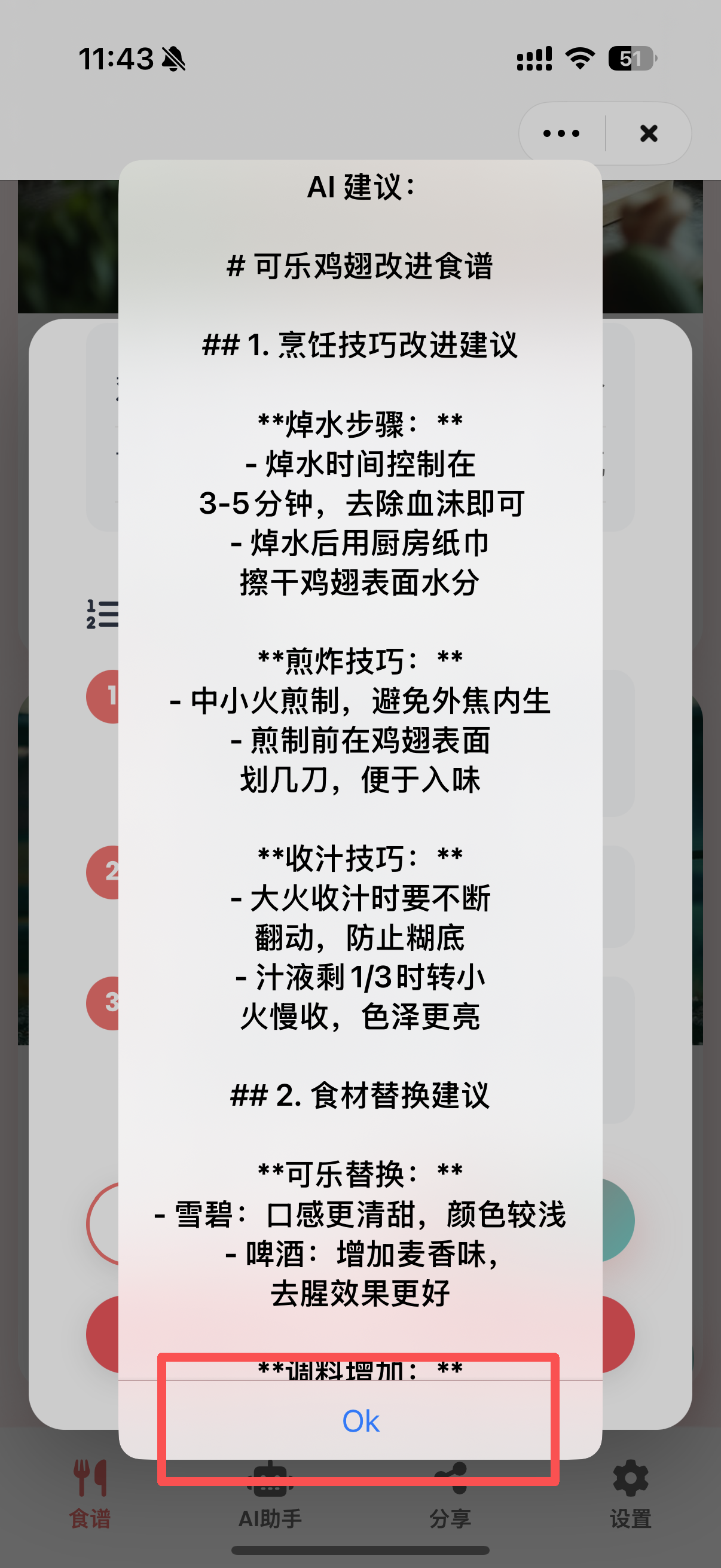Screen dimensions: 721x1568
Task: Switch to the AI助手 tab
Action: 270,1494
